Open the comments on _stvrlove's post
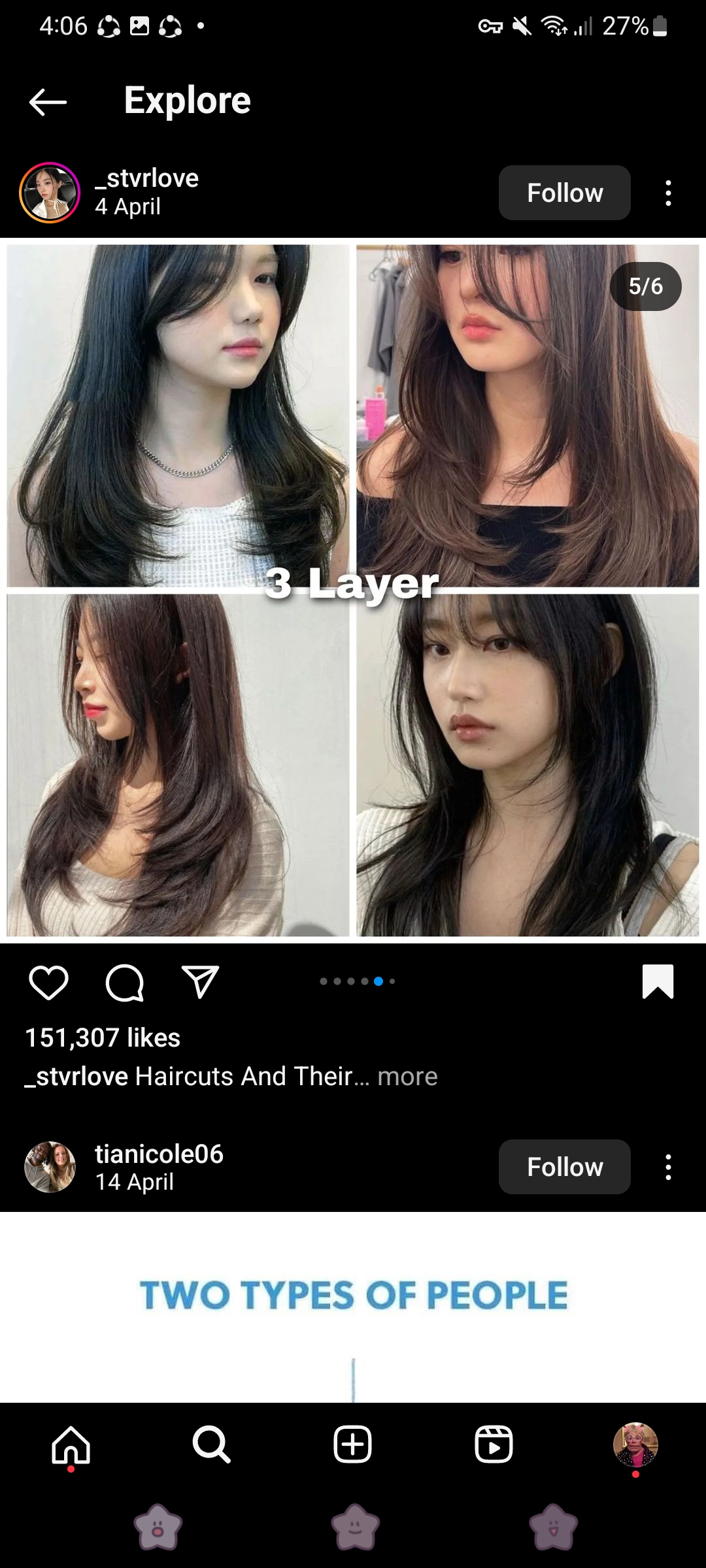The image size is (706, 1568). coord(124,982)
